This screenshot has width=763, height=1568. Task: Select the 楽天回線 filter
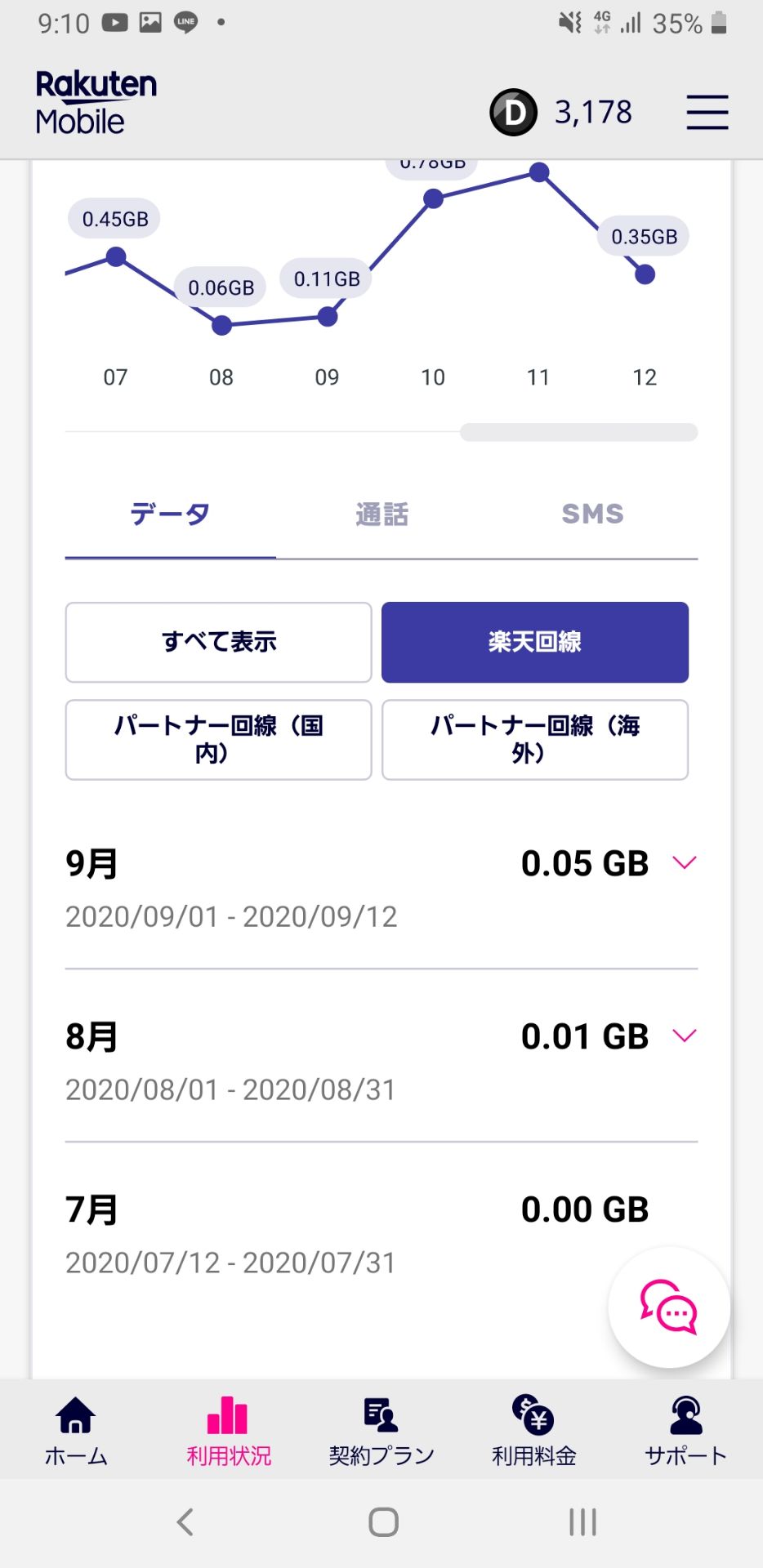pos(534,642)
